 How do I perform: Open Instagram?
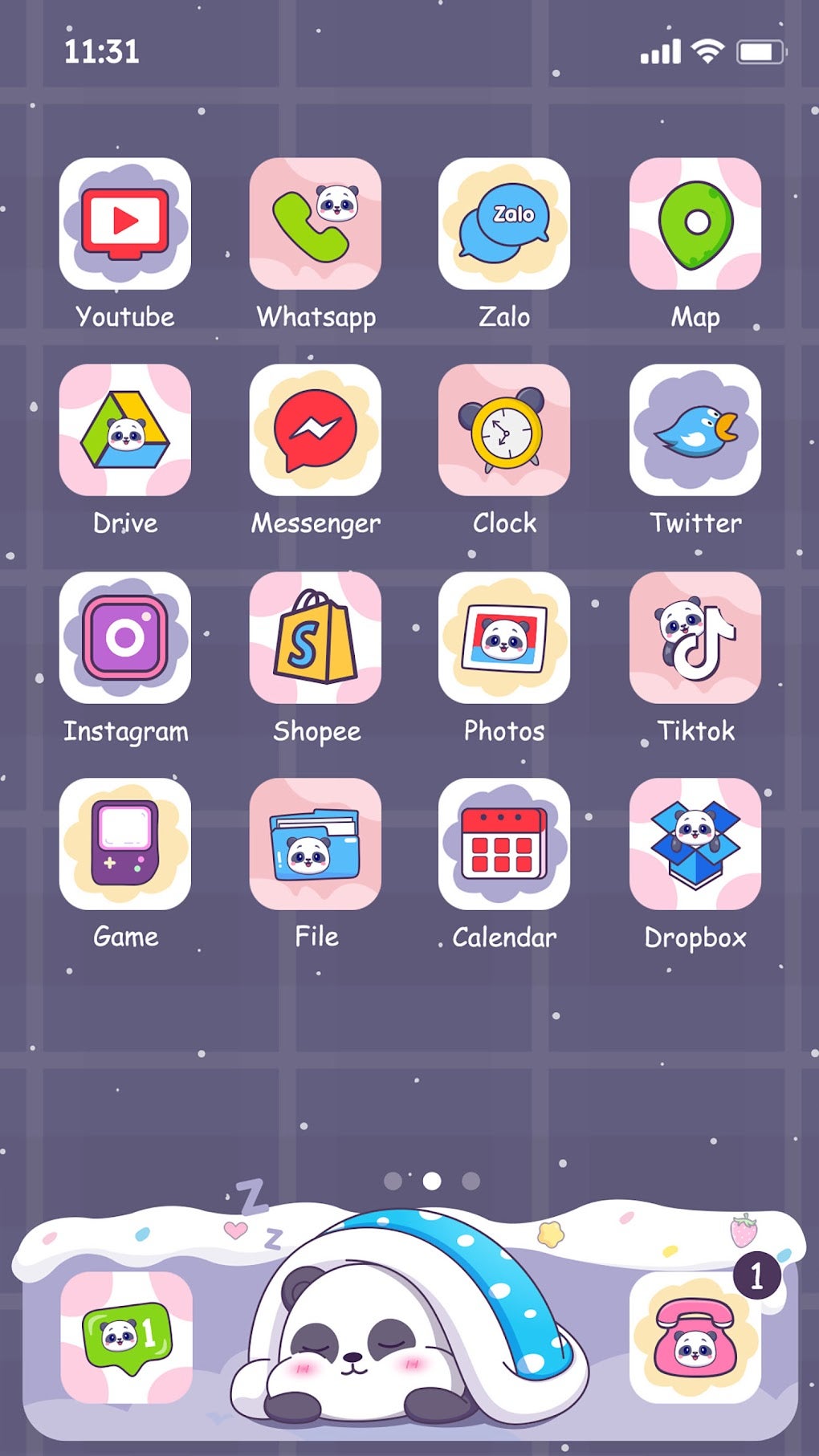coord(125,637)
